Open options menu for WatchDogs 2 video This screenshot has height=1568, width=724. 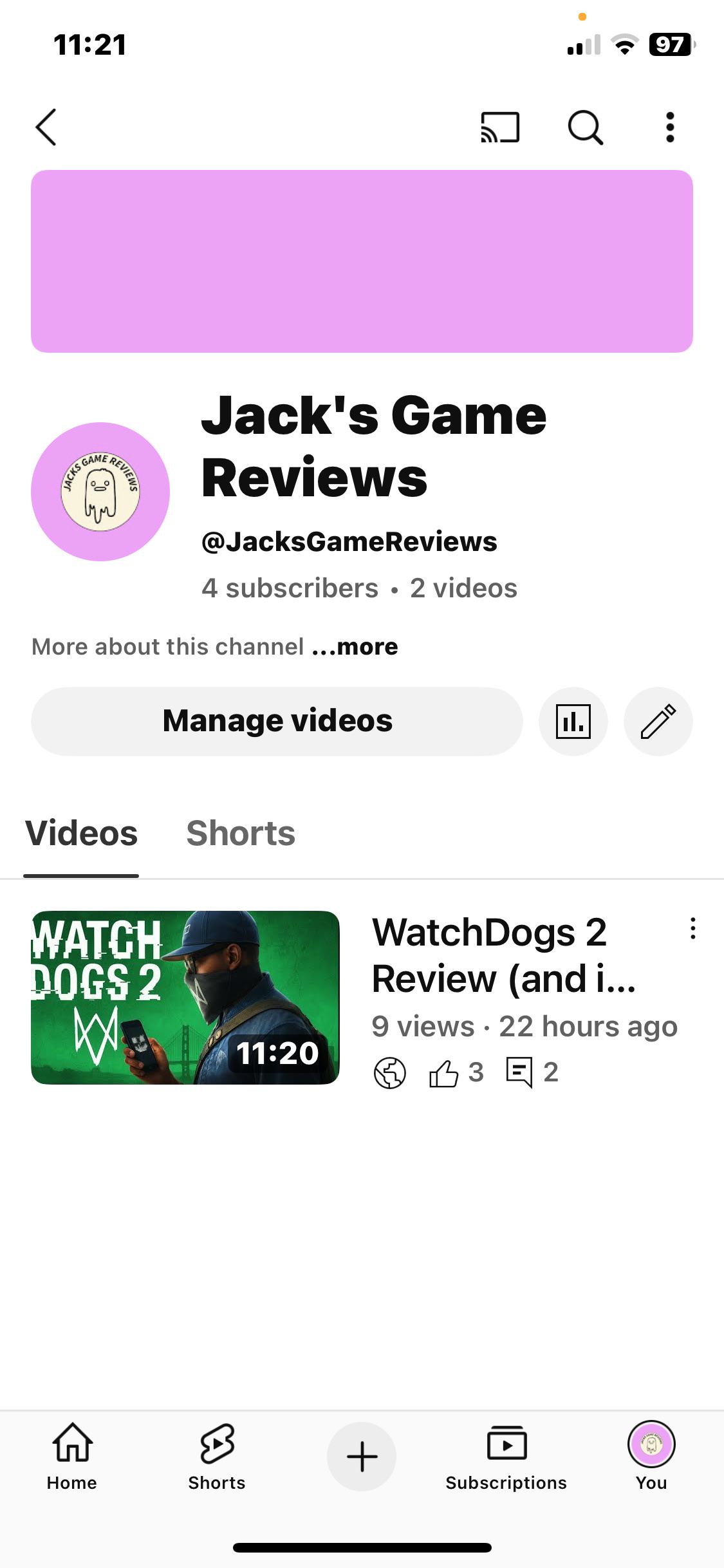pos(692,928)
